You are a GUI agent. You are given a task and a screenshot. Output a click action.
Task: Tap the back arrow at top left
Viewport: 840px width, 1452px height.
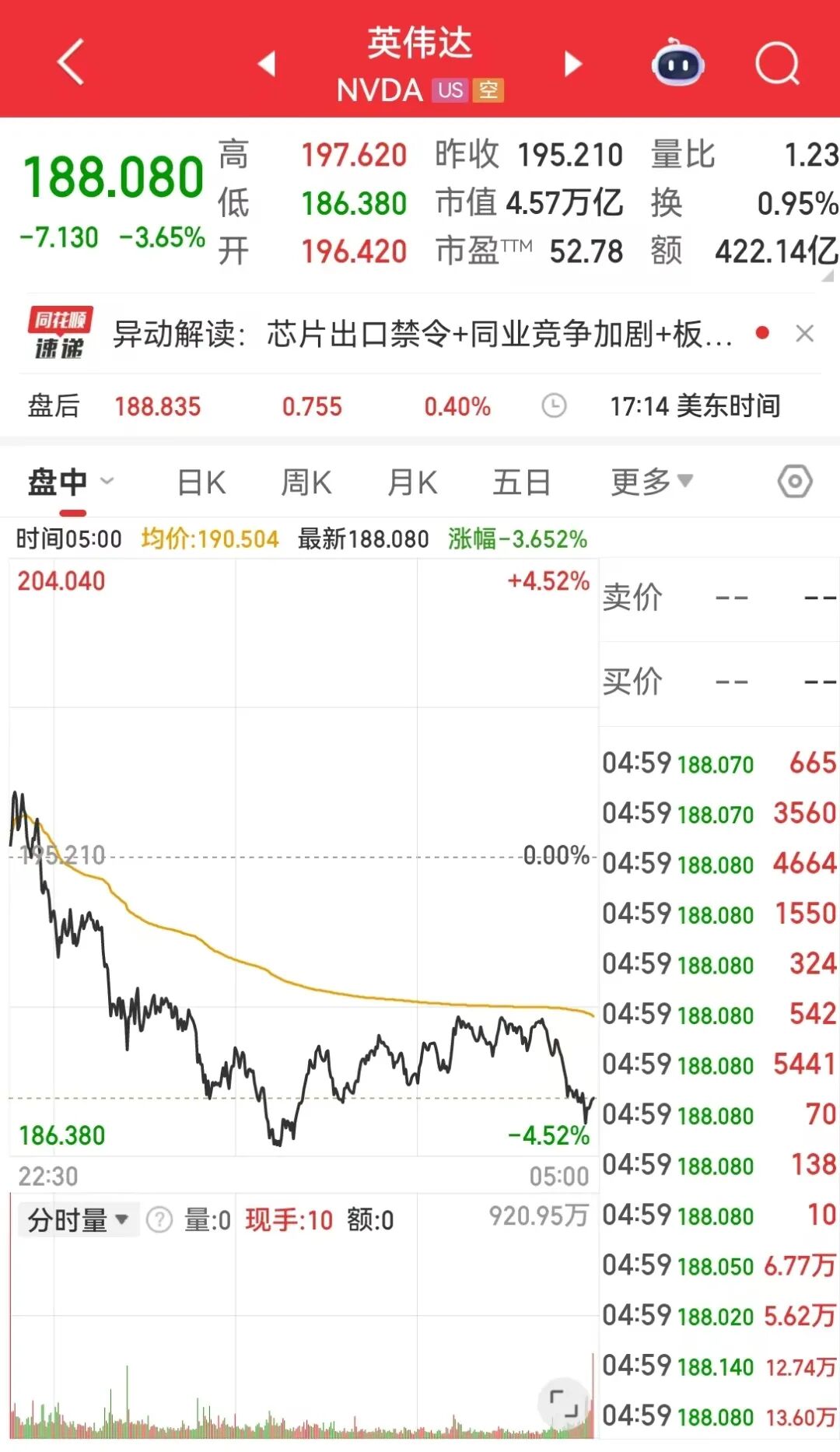[x=70, y=64]
